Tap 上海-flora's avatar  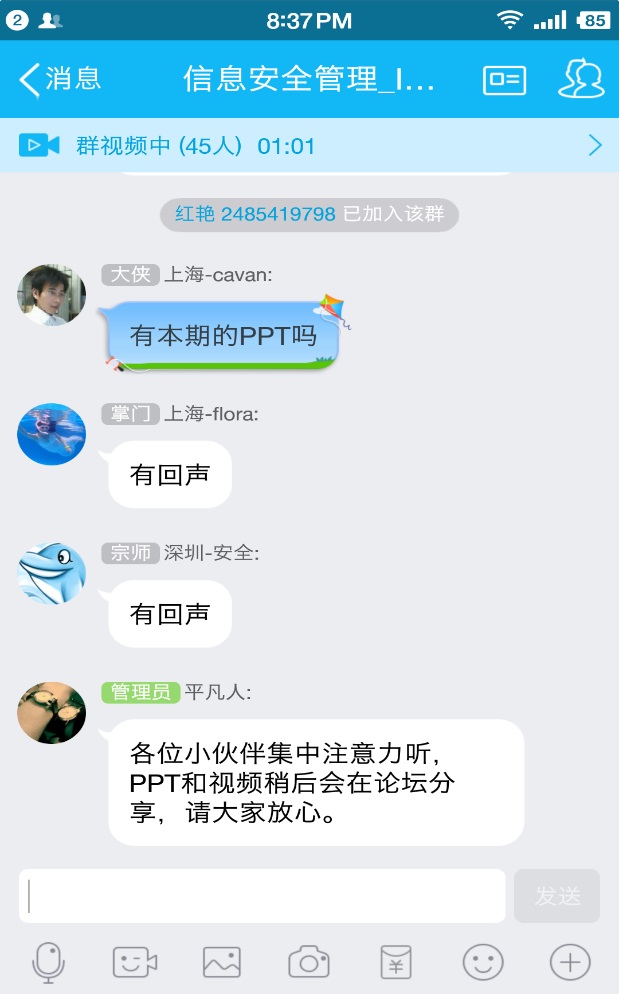click(52, 434)
